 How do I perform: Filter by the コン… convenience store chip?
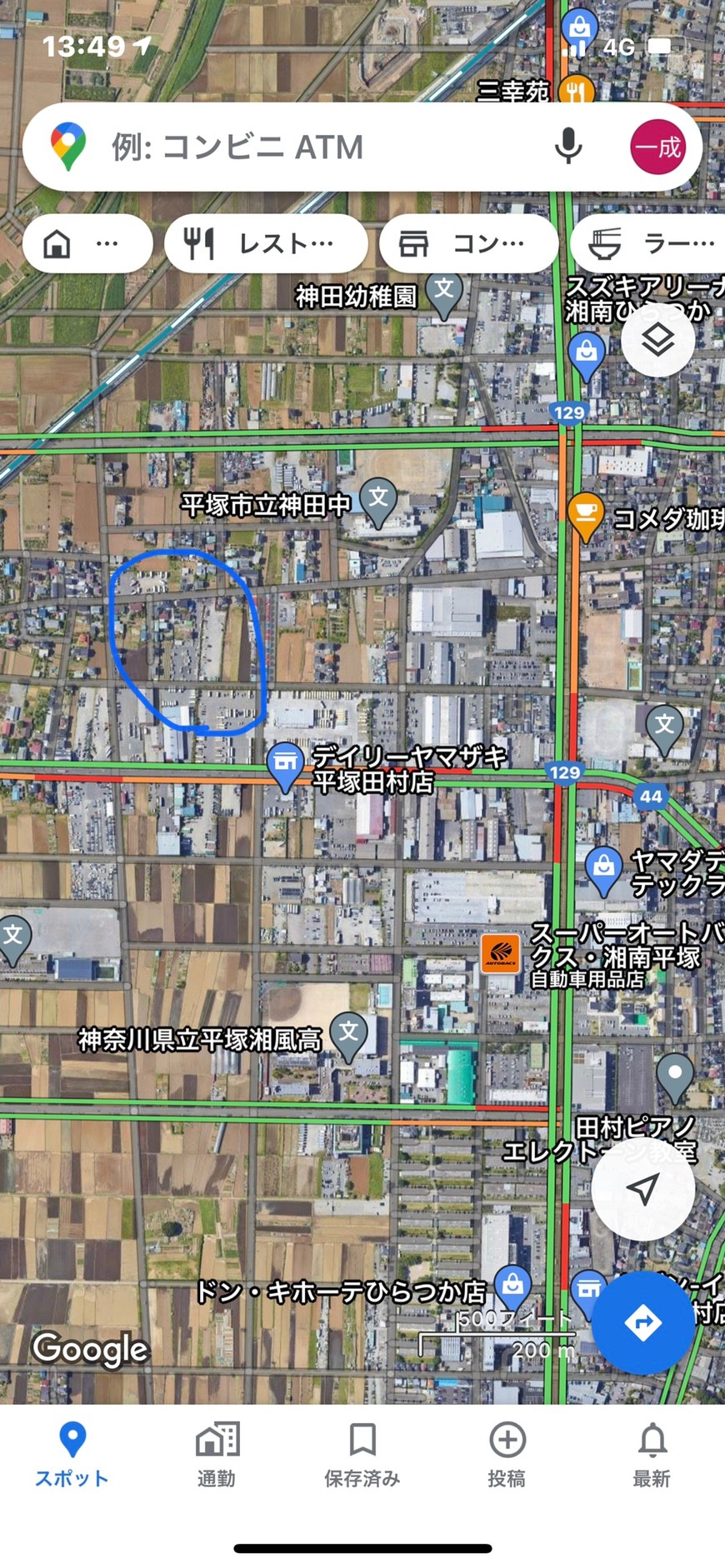(468, 244)
